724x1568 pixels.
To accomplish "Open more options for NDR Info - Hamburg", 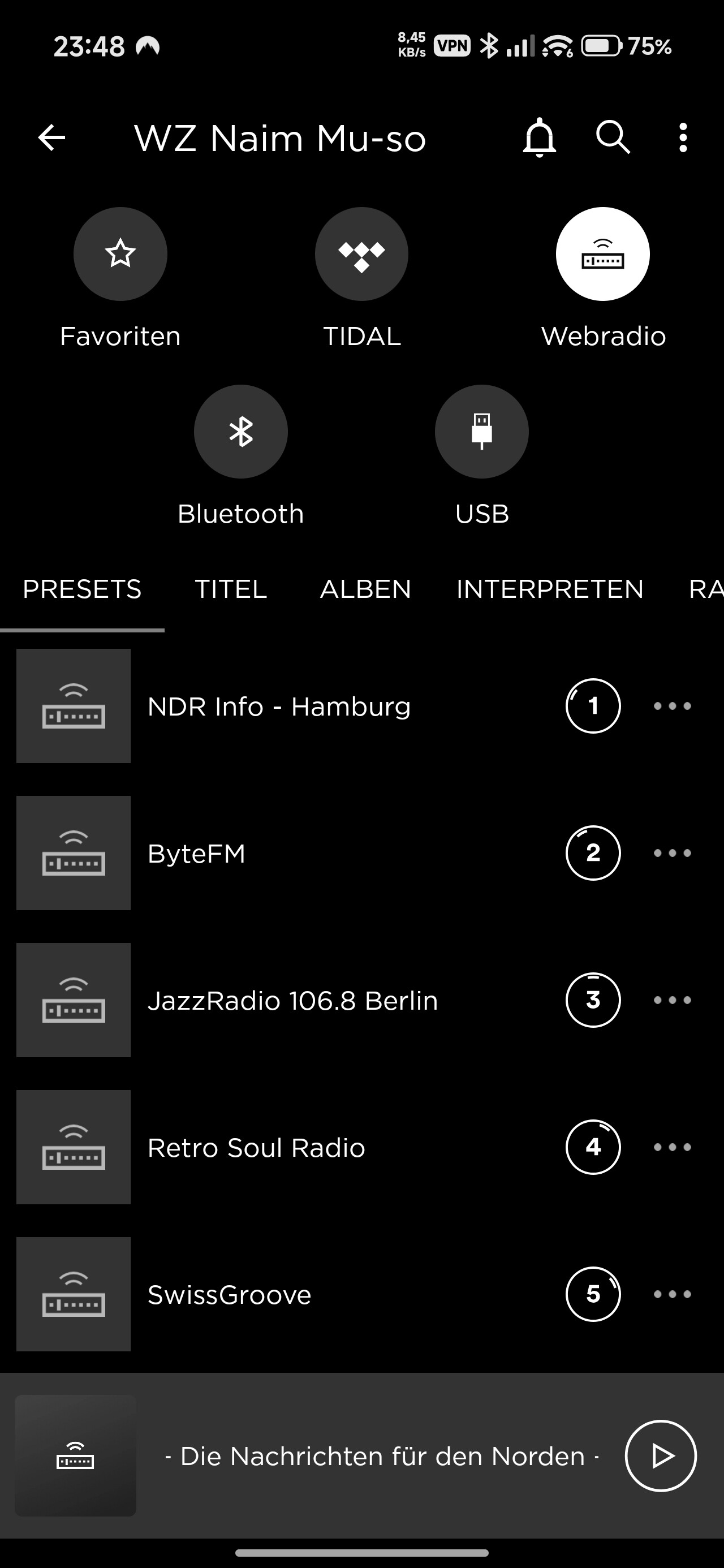I will (x=672, y=706).
